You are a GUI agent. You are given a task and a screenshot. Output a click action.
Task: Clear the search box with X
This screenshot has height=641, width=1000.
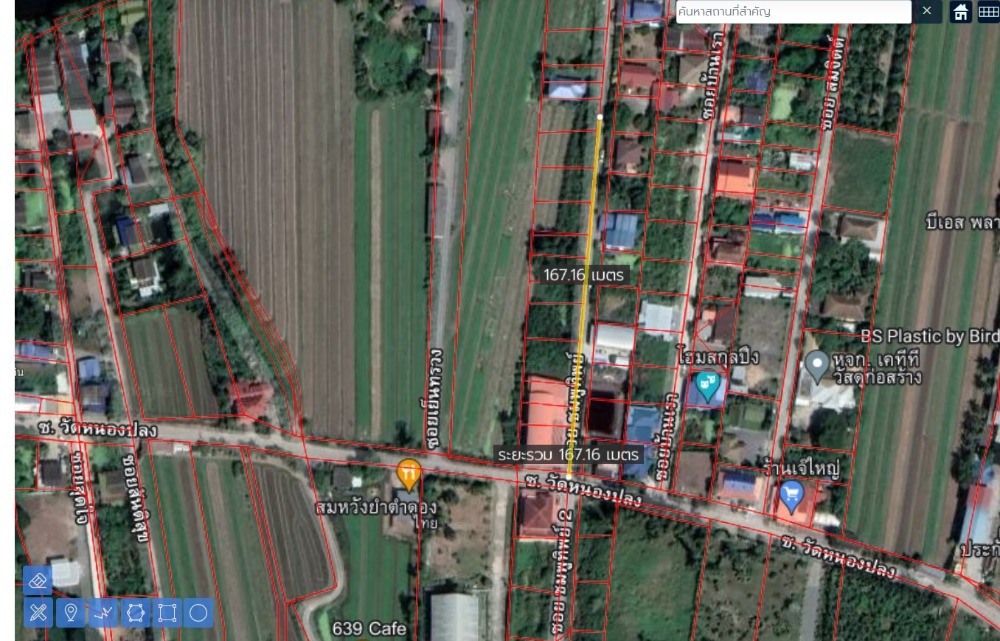pos(927,12)
